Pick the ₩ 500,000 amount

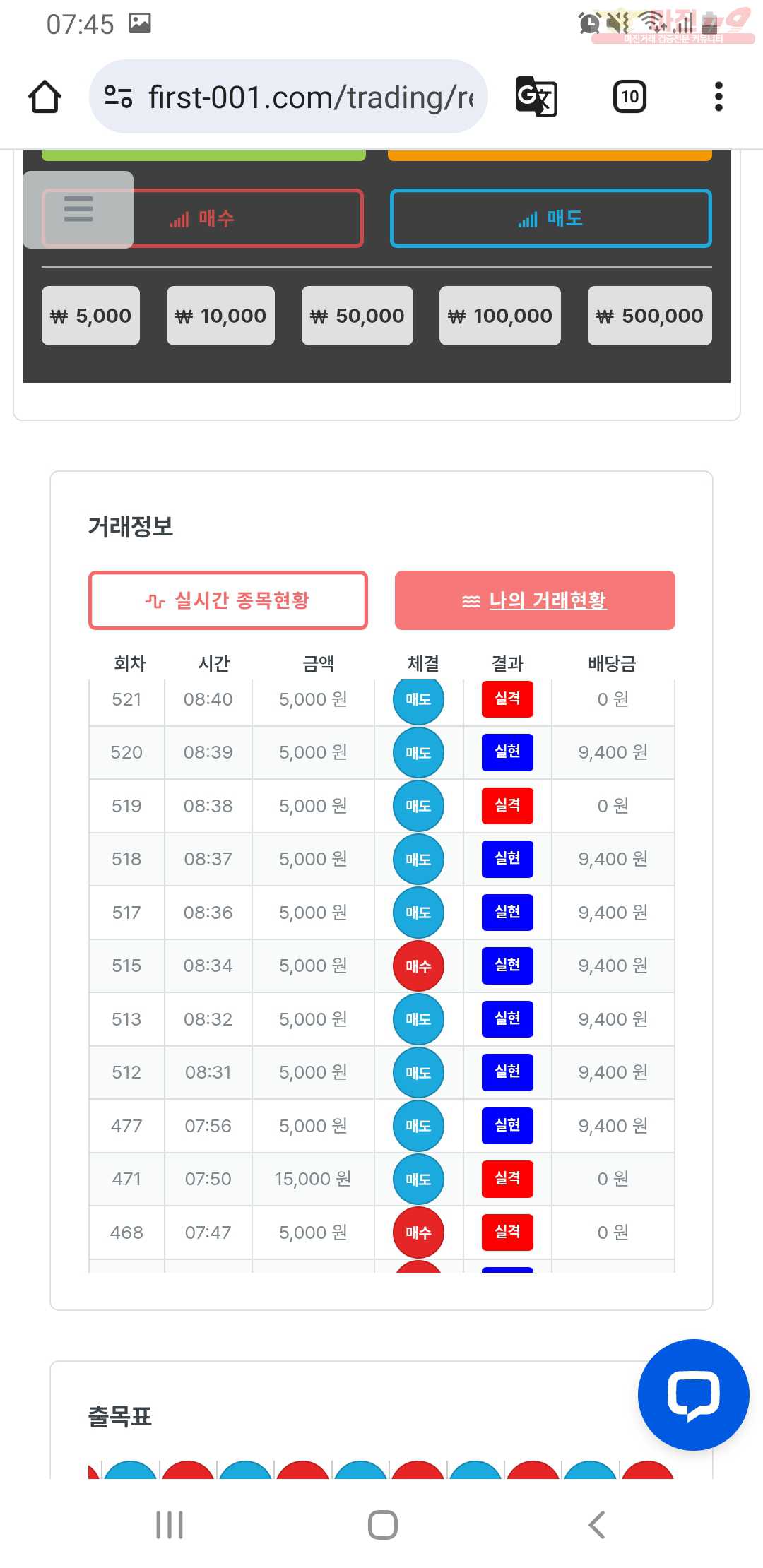(x=649, y=316)
